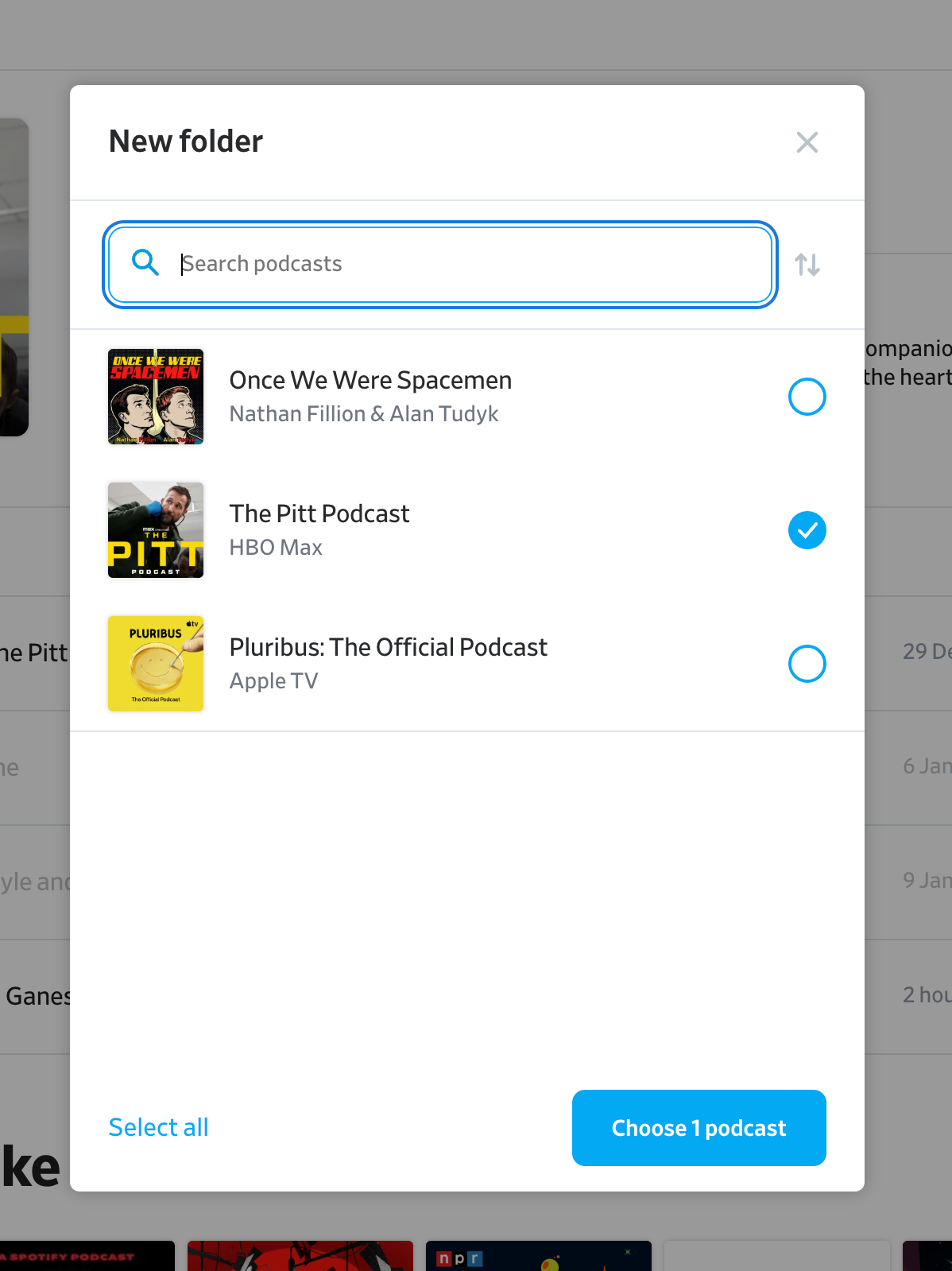This screenshot has width=952, height=1271.
Task: Select Pluribus: The Official Podcast
Action: [x=807, y=664]
